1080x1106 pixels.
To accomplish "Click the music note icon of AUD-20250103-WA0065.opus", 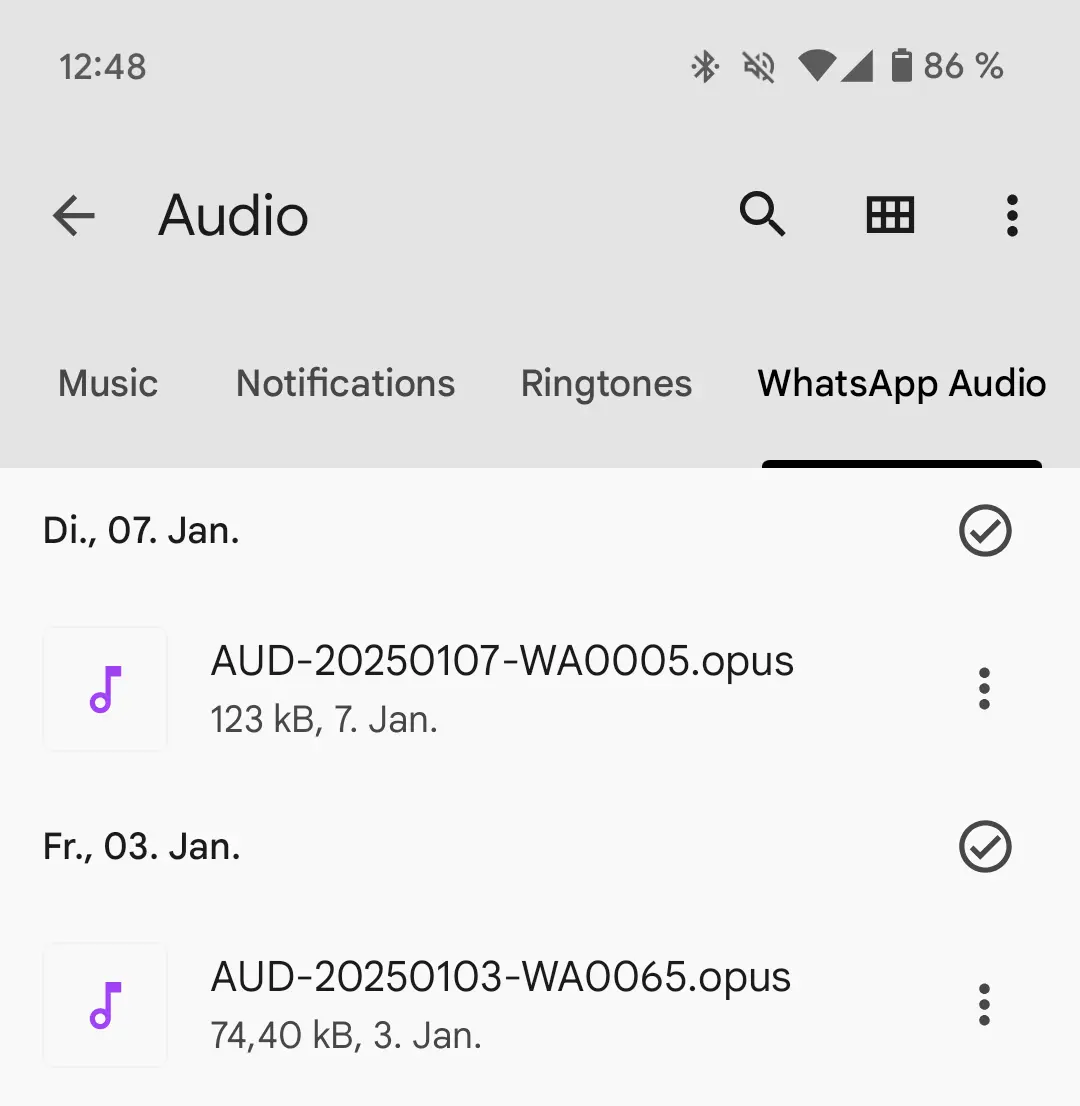I will tap(104, 1005).
